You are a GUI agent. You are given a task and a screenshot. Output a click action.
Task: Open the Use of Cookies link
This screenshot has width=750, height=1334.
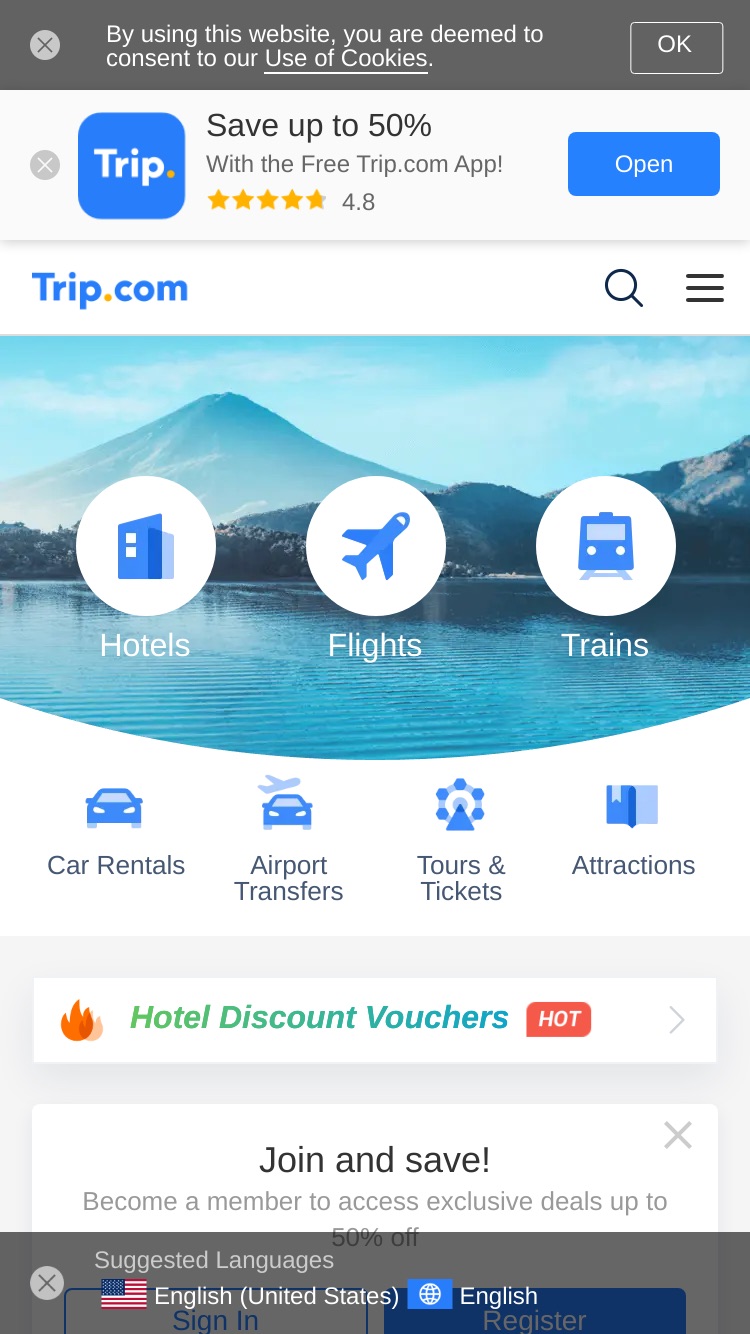[x=347, y=59]
